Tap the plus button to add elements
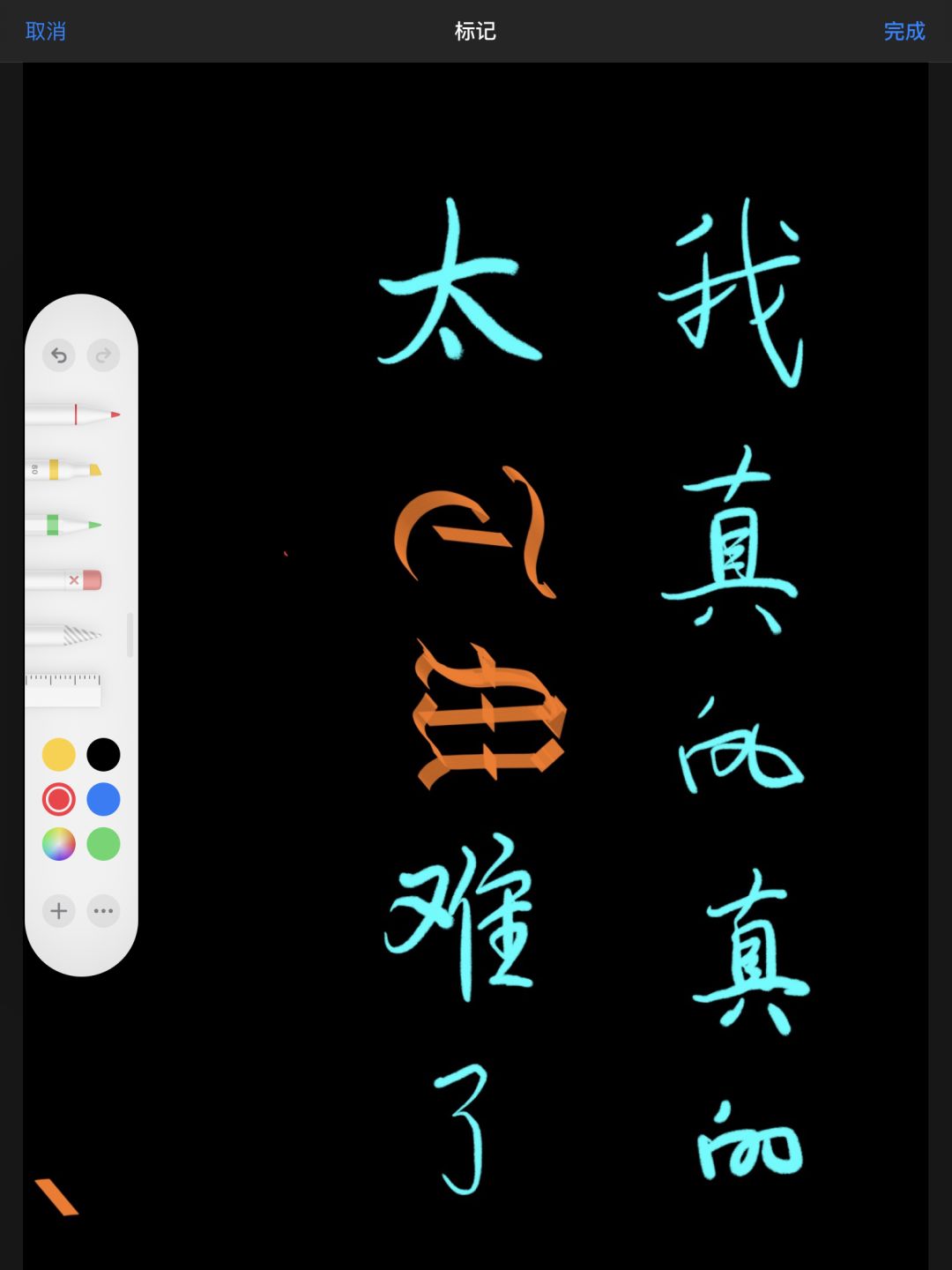This screenshot has height=1270, width=952. 59,911
